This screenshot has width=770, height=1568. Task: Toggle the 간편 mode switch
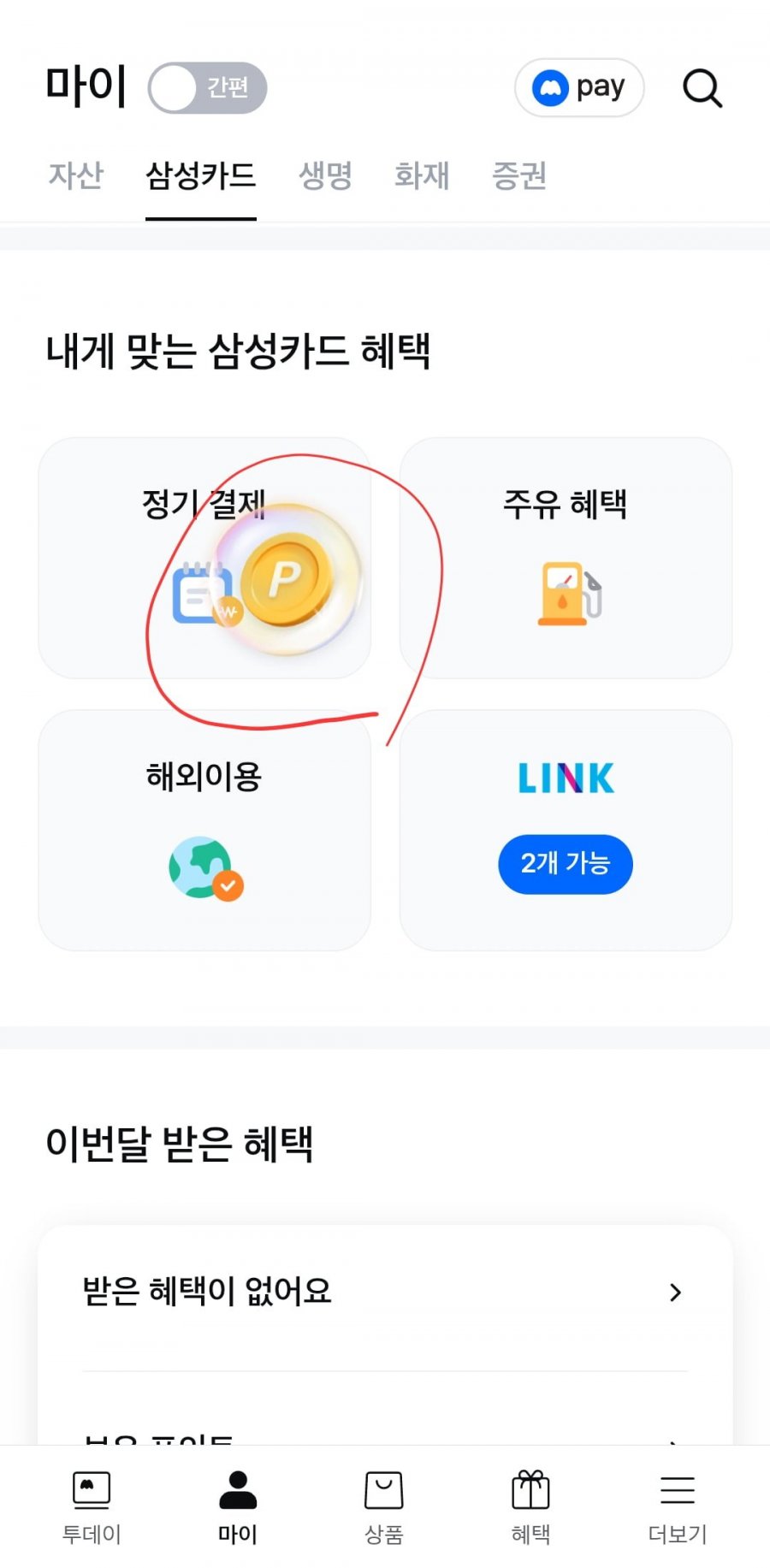pos(207,88)
